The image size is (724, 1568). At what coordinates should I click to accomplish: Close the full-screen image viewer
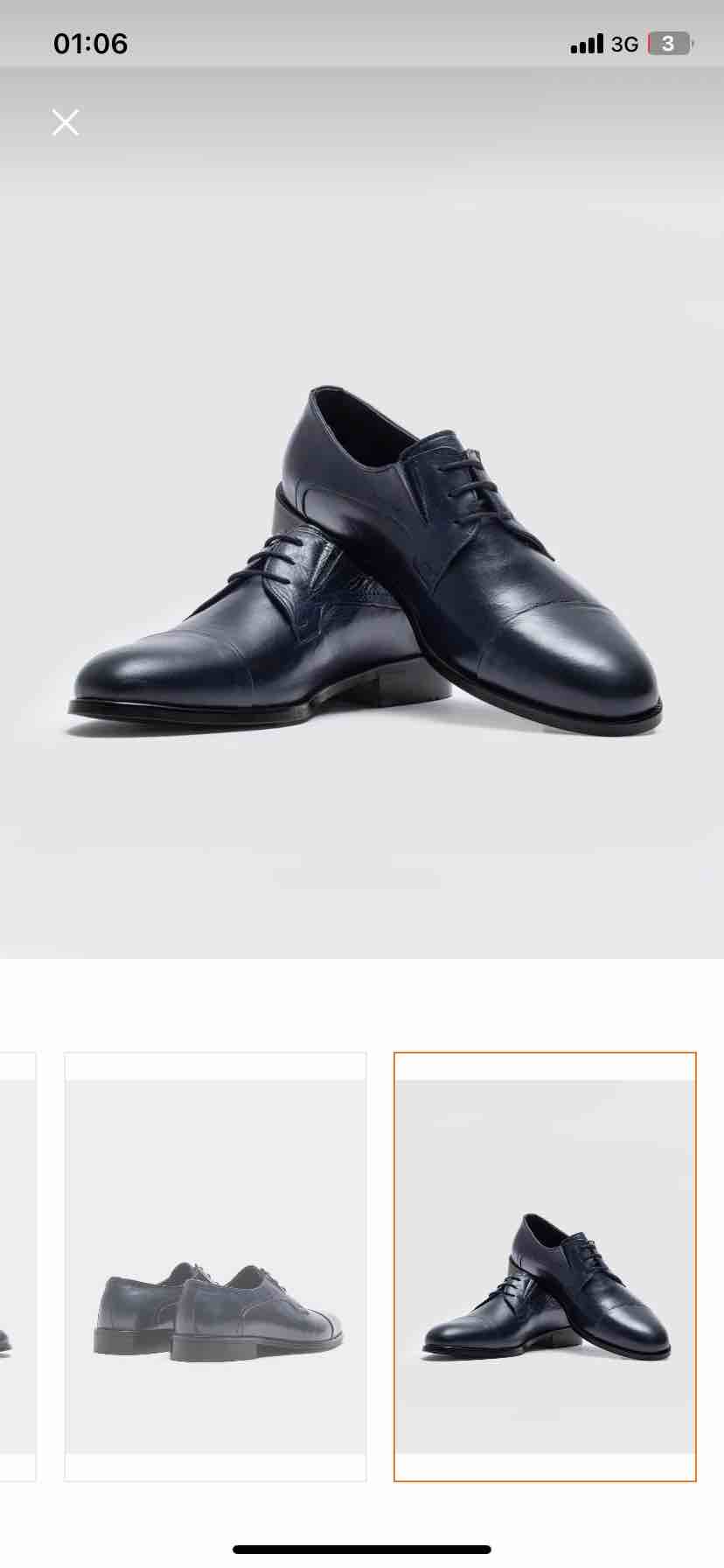click(66, 122)
